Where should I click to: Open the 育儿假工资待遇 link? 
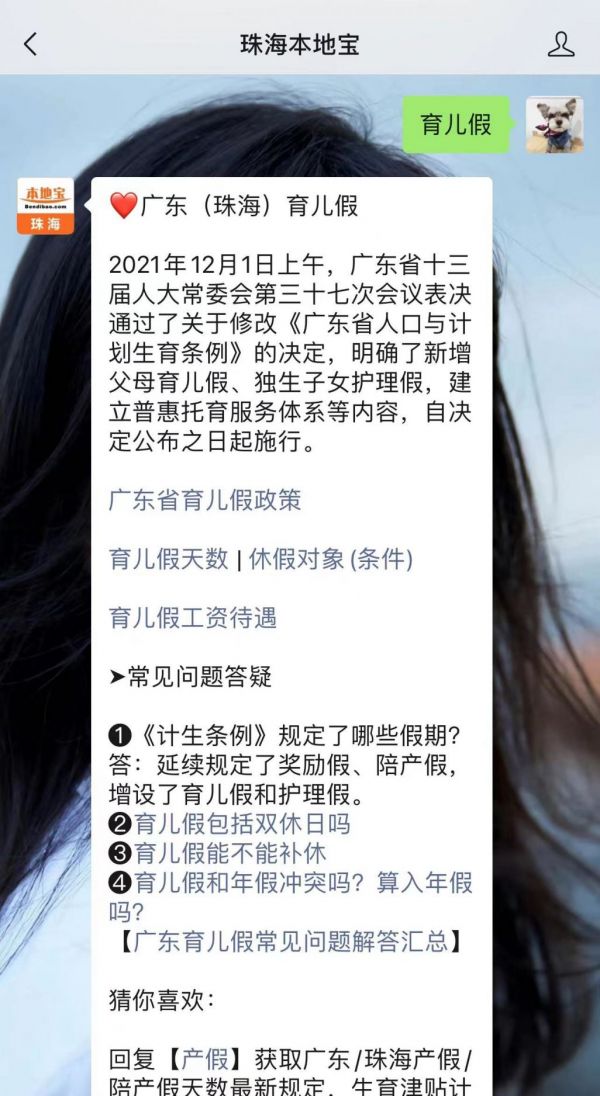click(193, 618)
